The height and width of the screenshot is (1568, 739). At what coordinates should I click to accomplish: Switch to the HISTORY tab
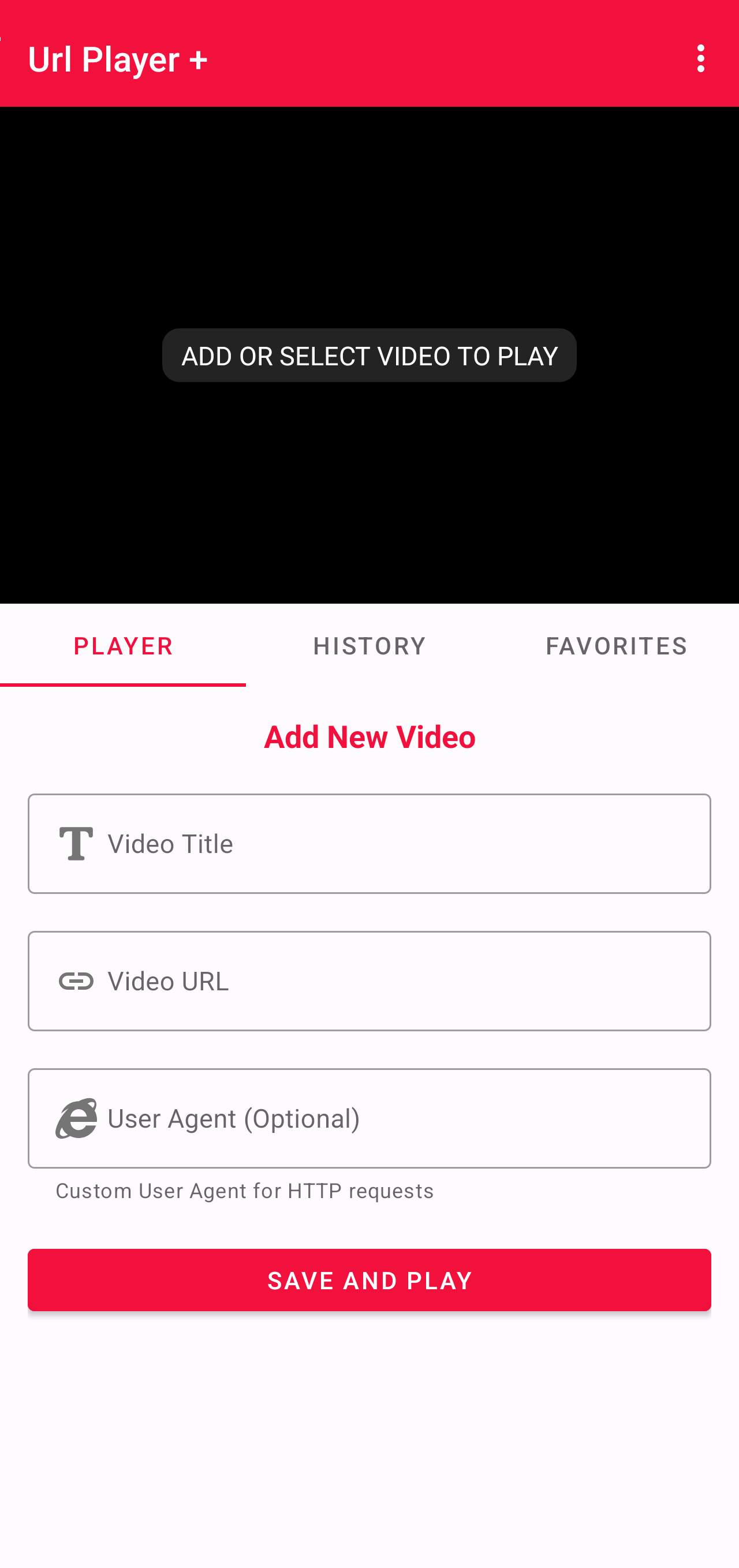pyautogui.click(x=369, y=645)
